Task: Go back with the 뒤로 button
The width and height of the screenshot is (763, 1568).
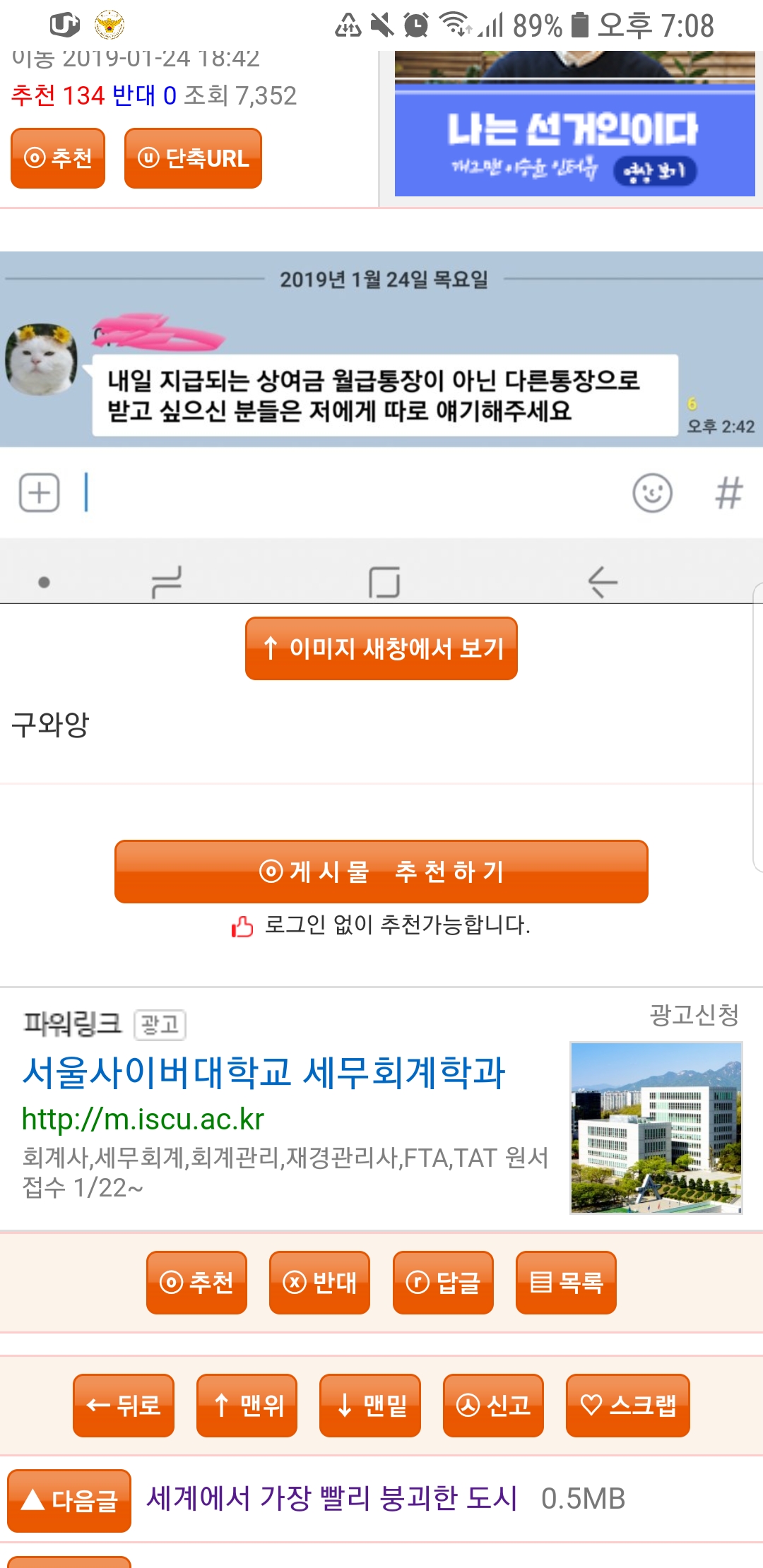Action: 124,1406
